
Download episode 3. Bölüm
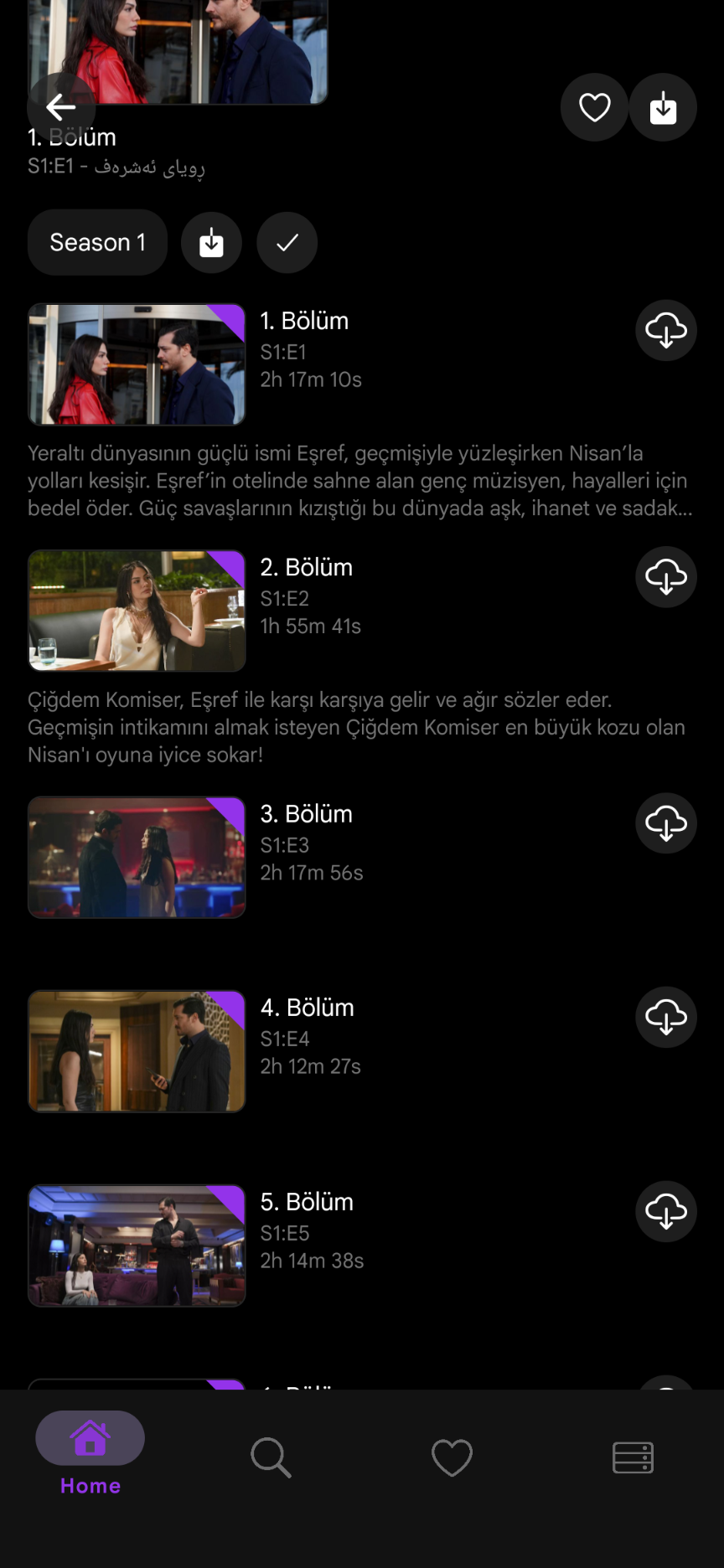666,823
